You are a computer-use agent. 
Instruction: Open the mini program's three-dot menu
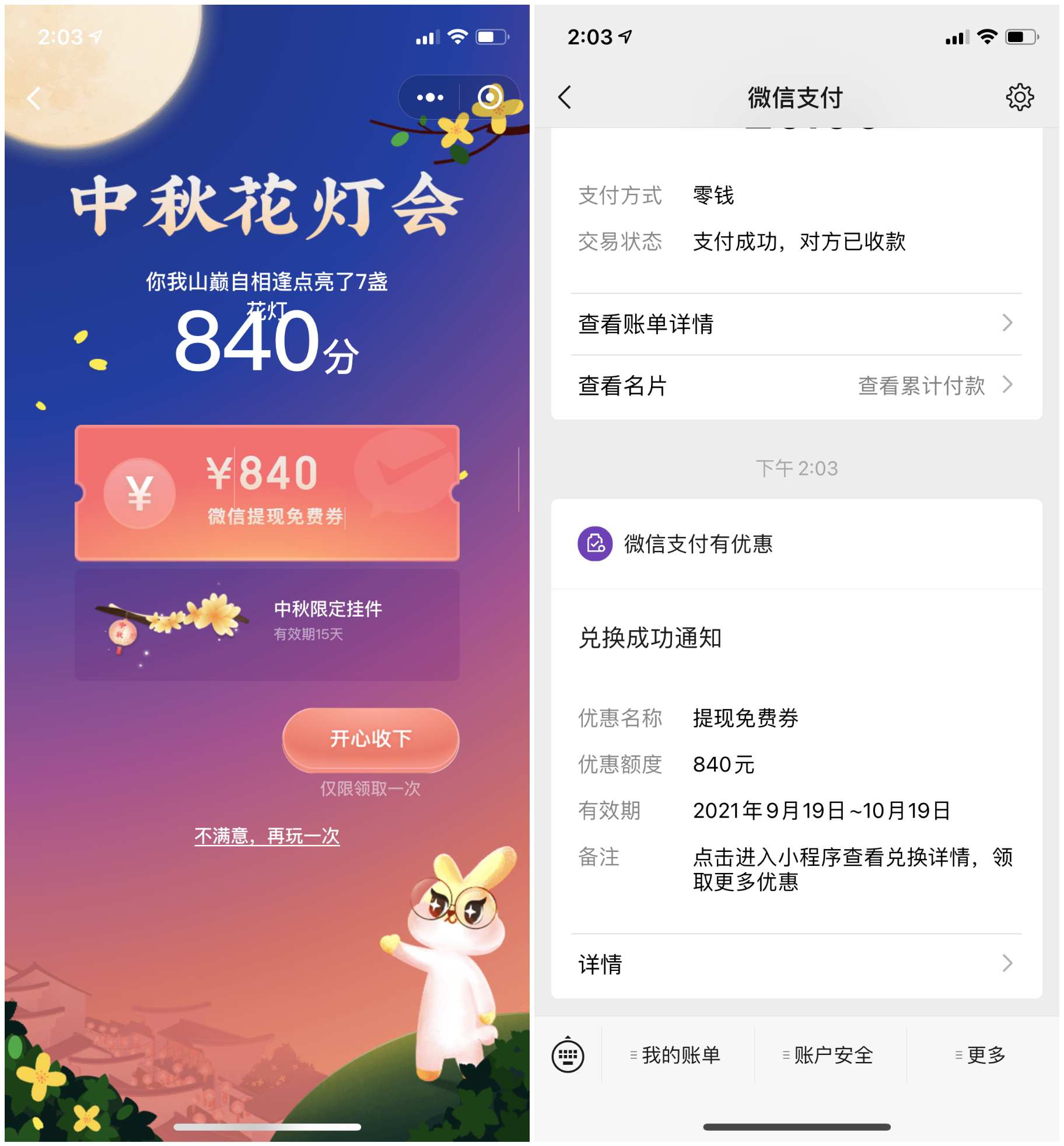coord(430,97)
